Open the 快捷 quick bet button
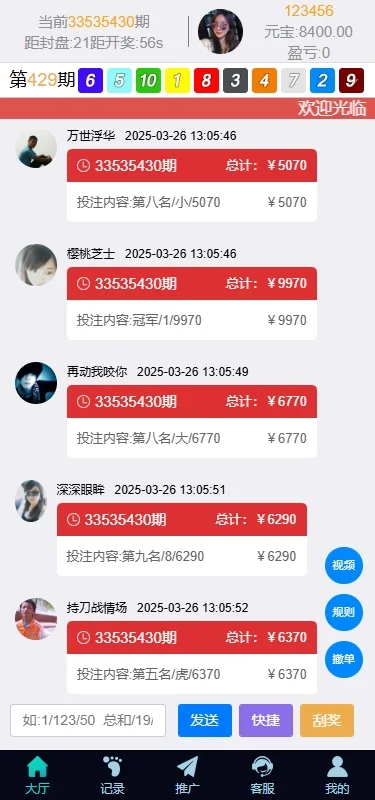375x800 pixels. [266, 720]
